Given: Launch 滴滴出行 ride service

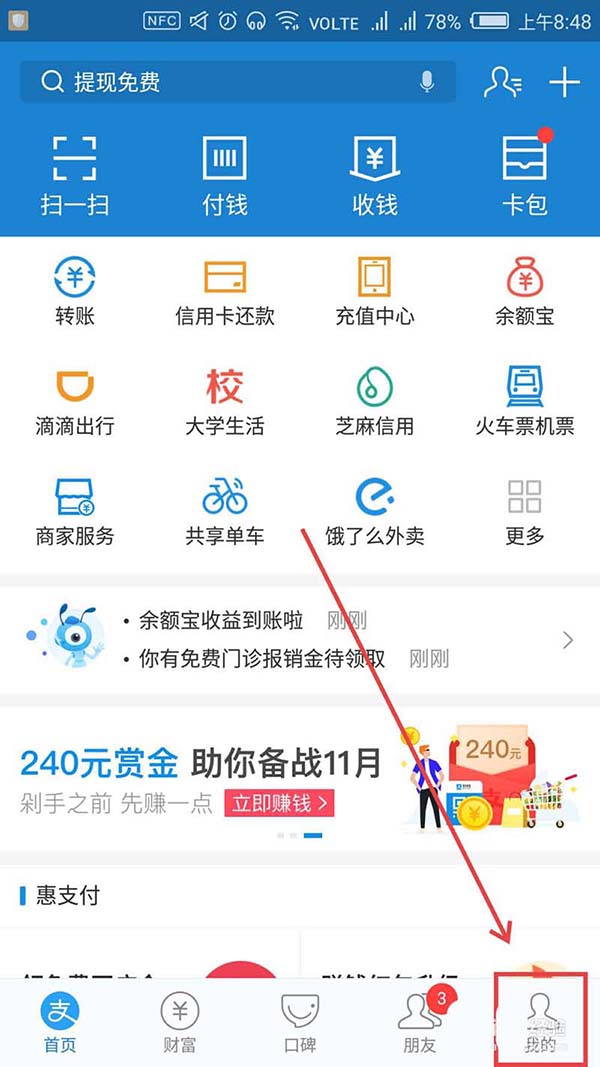Looking at the screenshot, I should [x=75, y=400].
